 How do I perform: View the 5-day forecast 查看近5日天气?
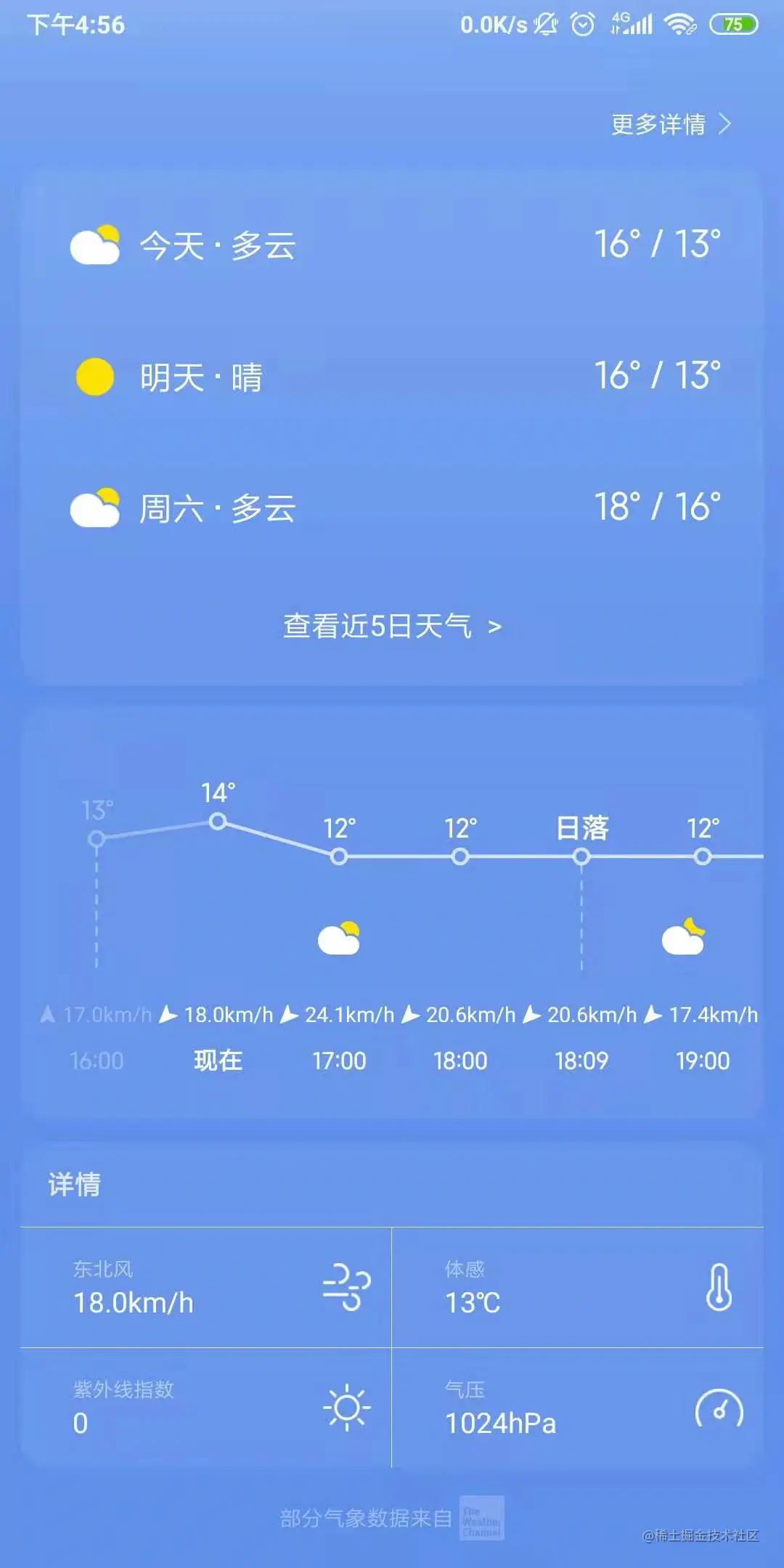coord(392,626)
